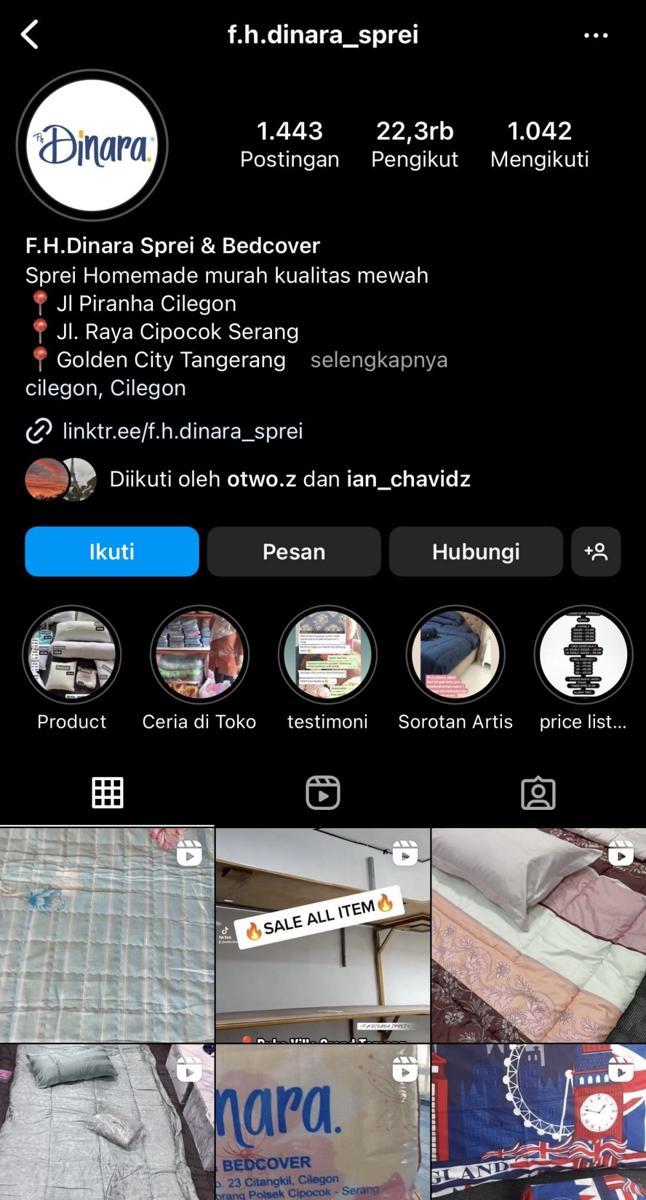Switch to the tagged posts tab
Image resolution: width=646 pixels, height=1200 pixels.
pyautogui.click(x=538, y=793)
